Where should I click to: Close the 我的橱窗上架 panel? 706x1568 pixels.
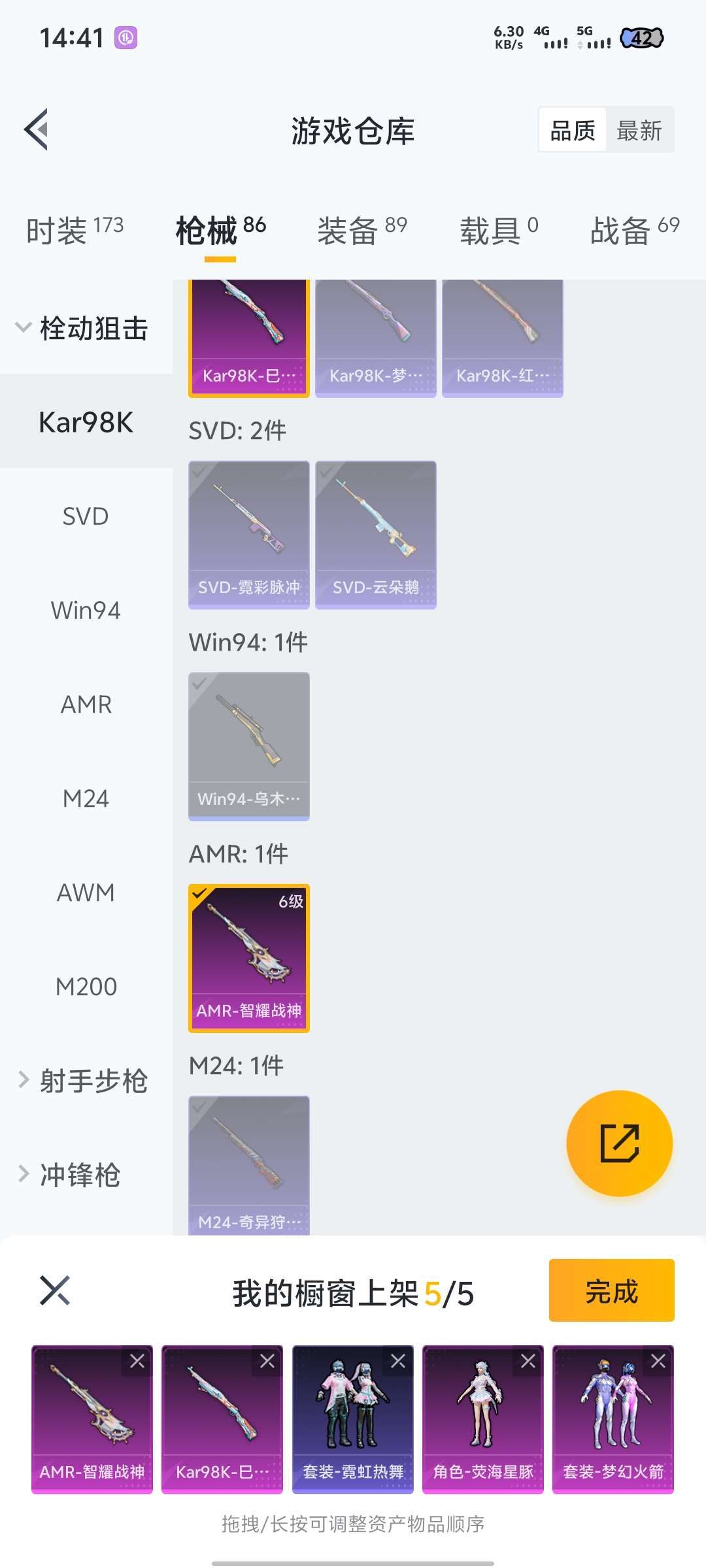pos(55,1290)
